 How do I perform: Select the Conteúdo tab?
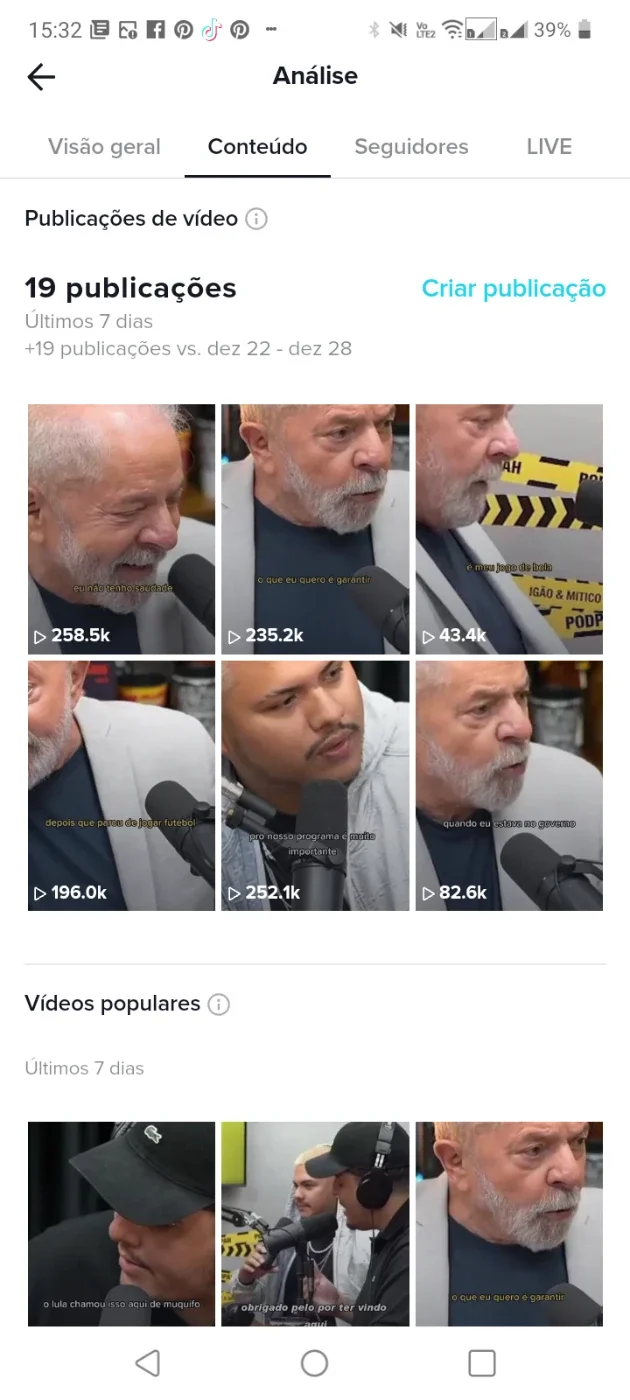coord(257,147)
